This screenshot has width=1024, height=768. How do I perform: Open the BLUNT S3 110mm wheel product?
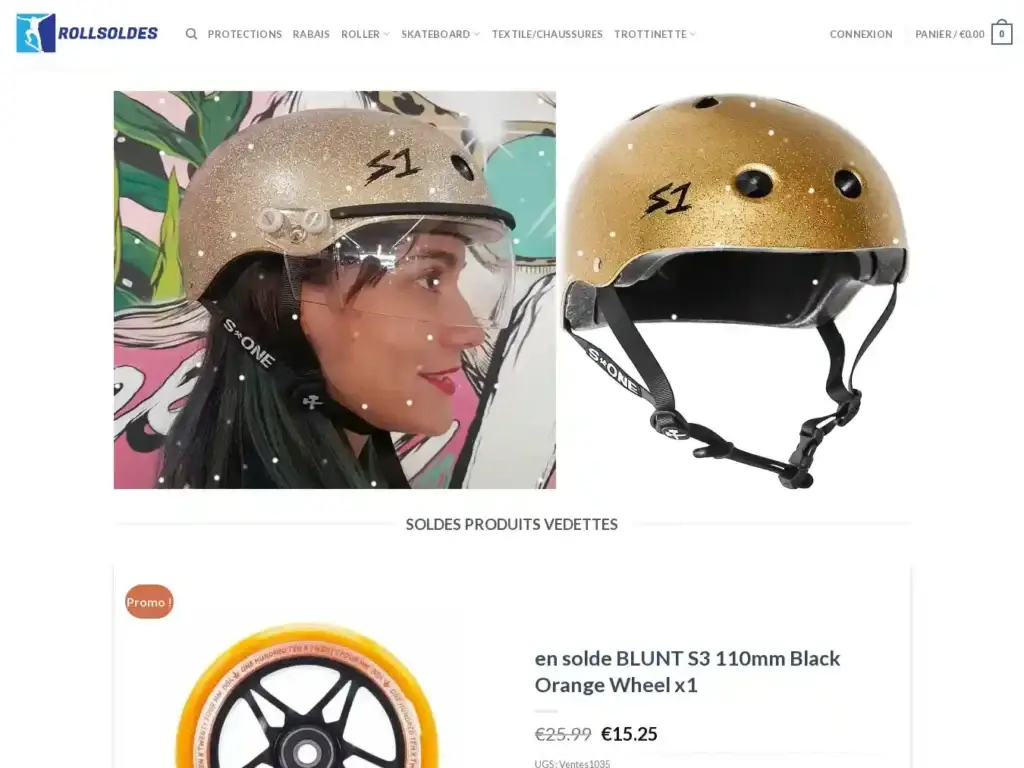687,671
